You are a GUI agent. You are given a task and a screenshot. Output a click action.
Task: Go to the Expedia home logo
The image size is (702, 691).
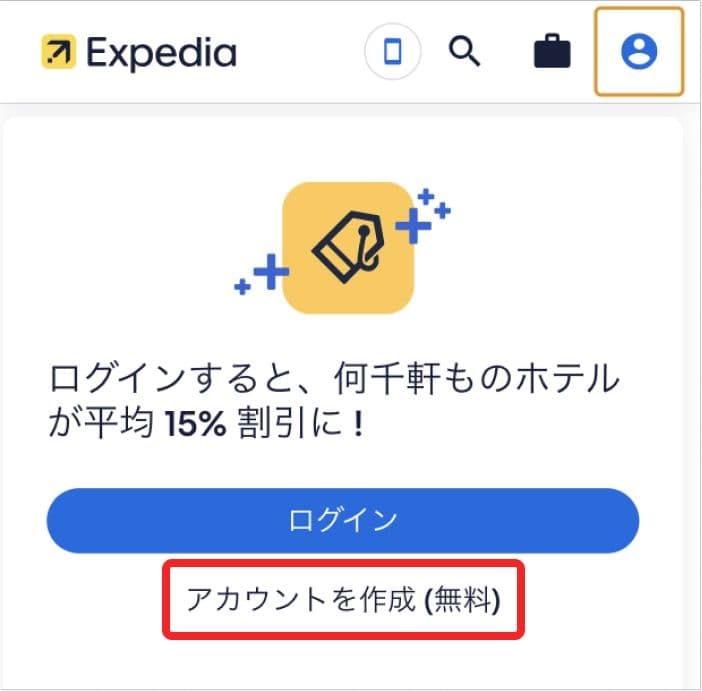pyautogui.click(x=139, y=52)
